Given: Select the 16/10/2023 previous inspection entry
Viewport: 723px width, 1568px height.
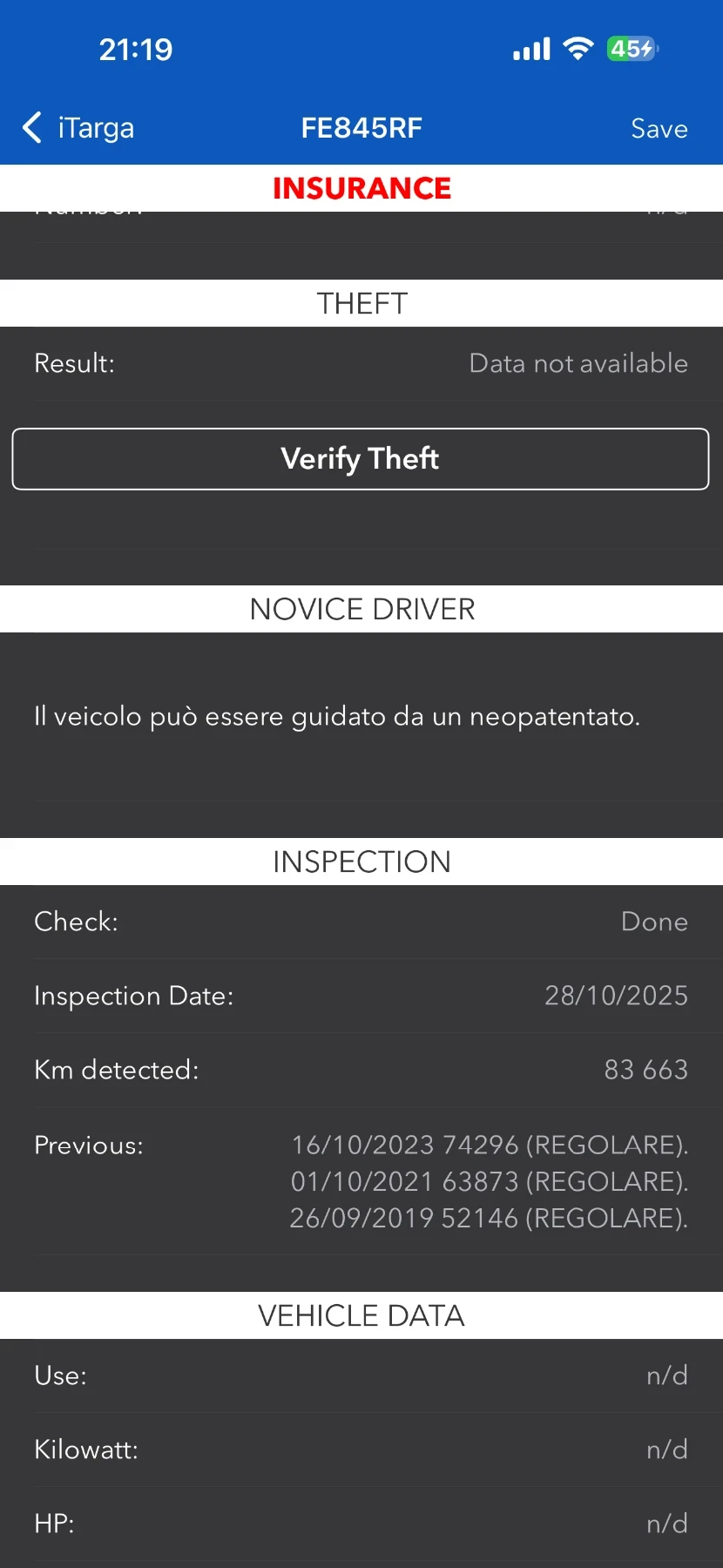Looking at the screenshot, I should [489, 1146].
